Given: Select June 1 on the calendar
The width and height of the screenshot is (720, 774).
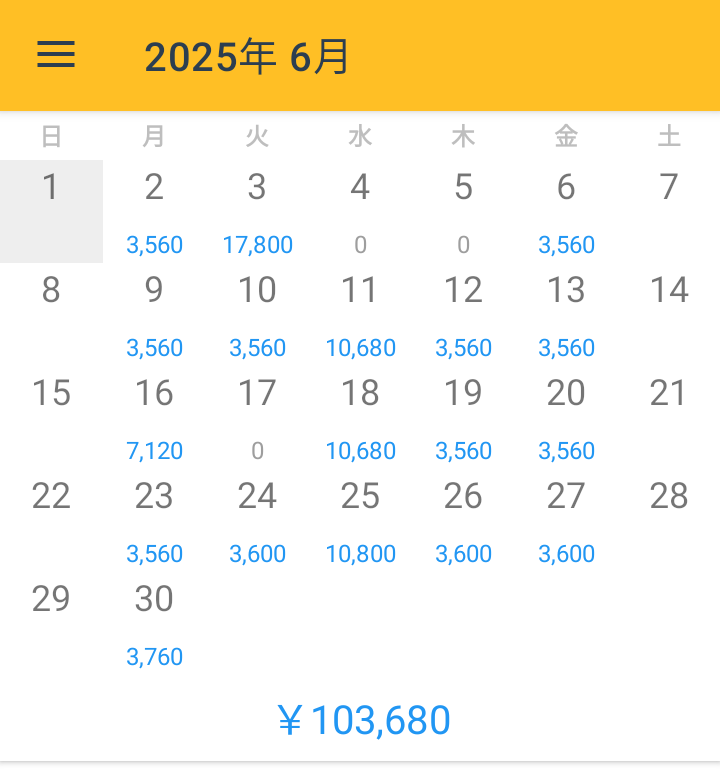Looking at the screenshot, I should point(51,211).
